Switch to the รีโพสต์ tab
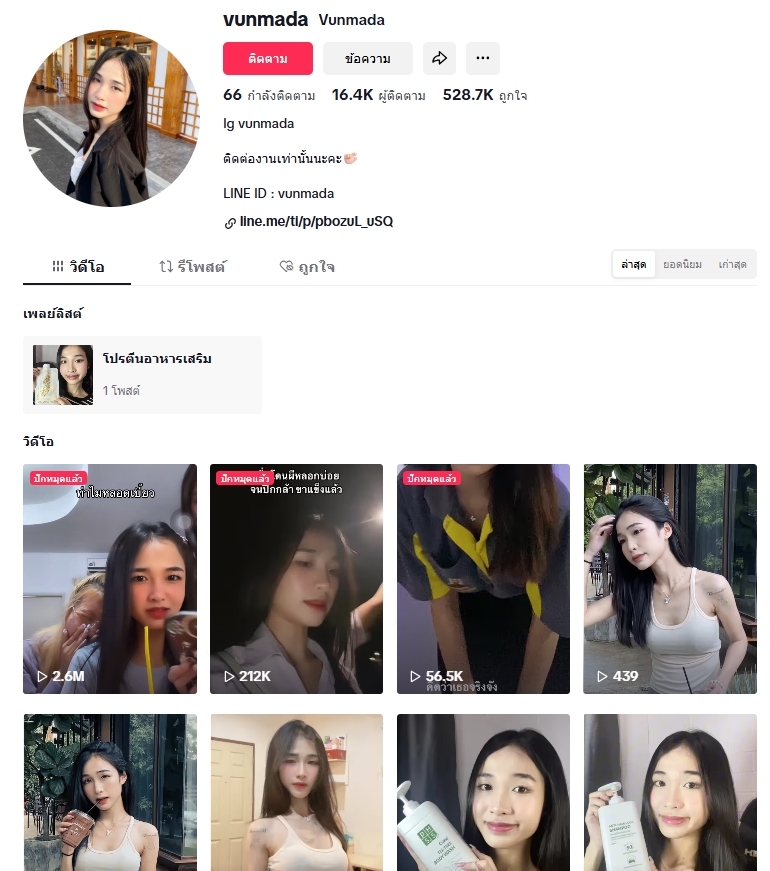 tap(192, 267)
